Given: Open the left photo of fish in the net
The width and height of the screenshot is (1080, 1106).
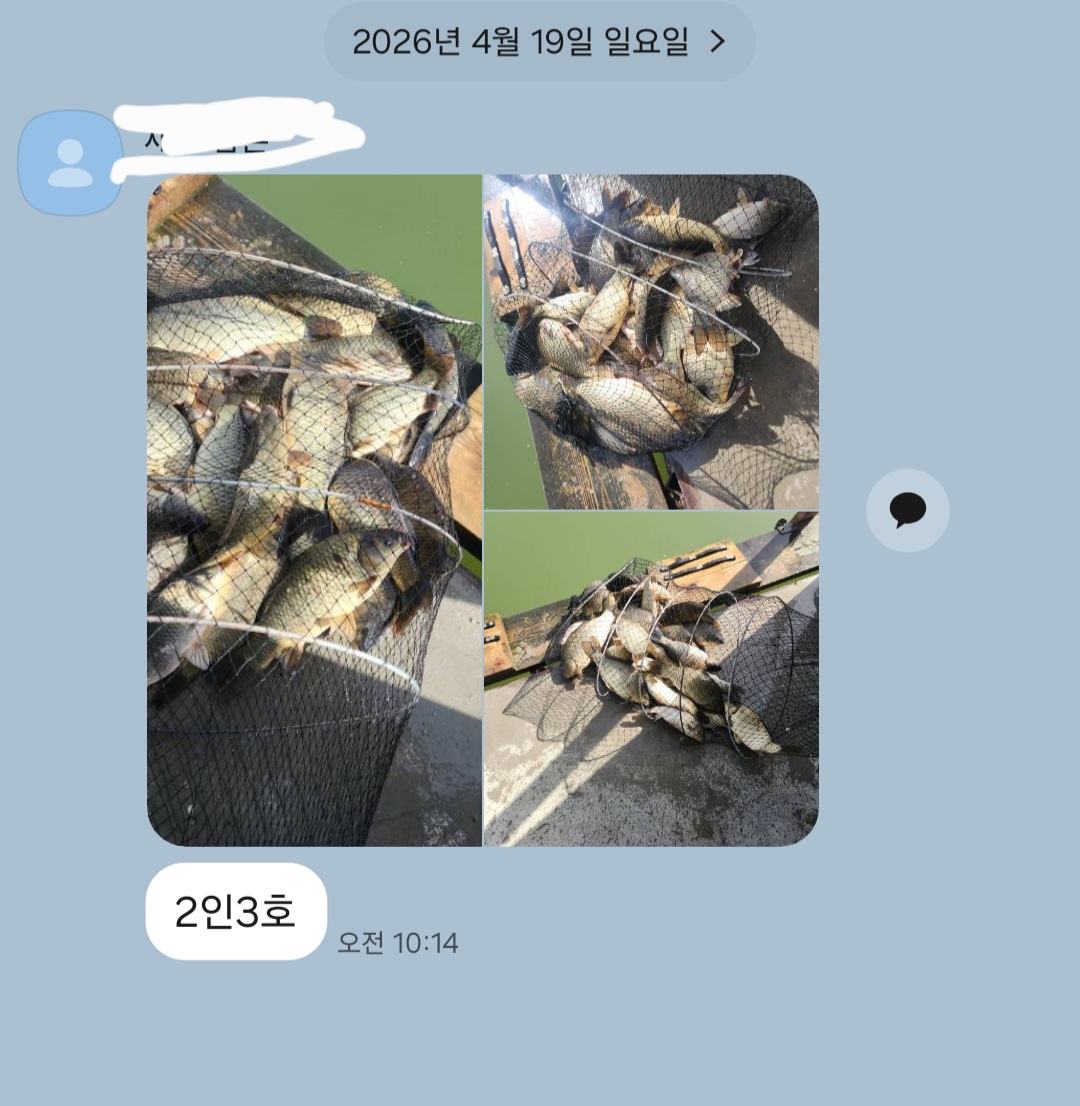Looking at the screenshot, I should tap(315, 510).
